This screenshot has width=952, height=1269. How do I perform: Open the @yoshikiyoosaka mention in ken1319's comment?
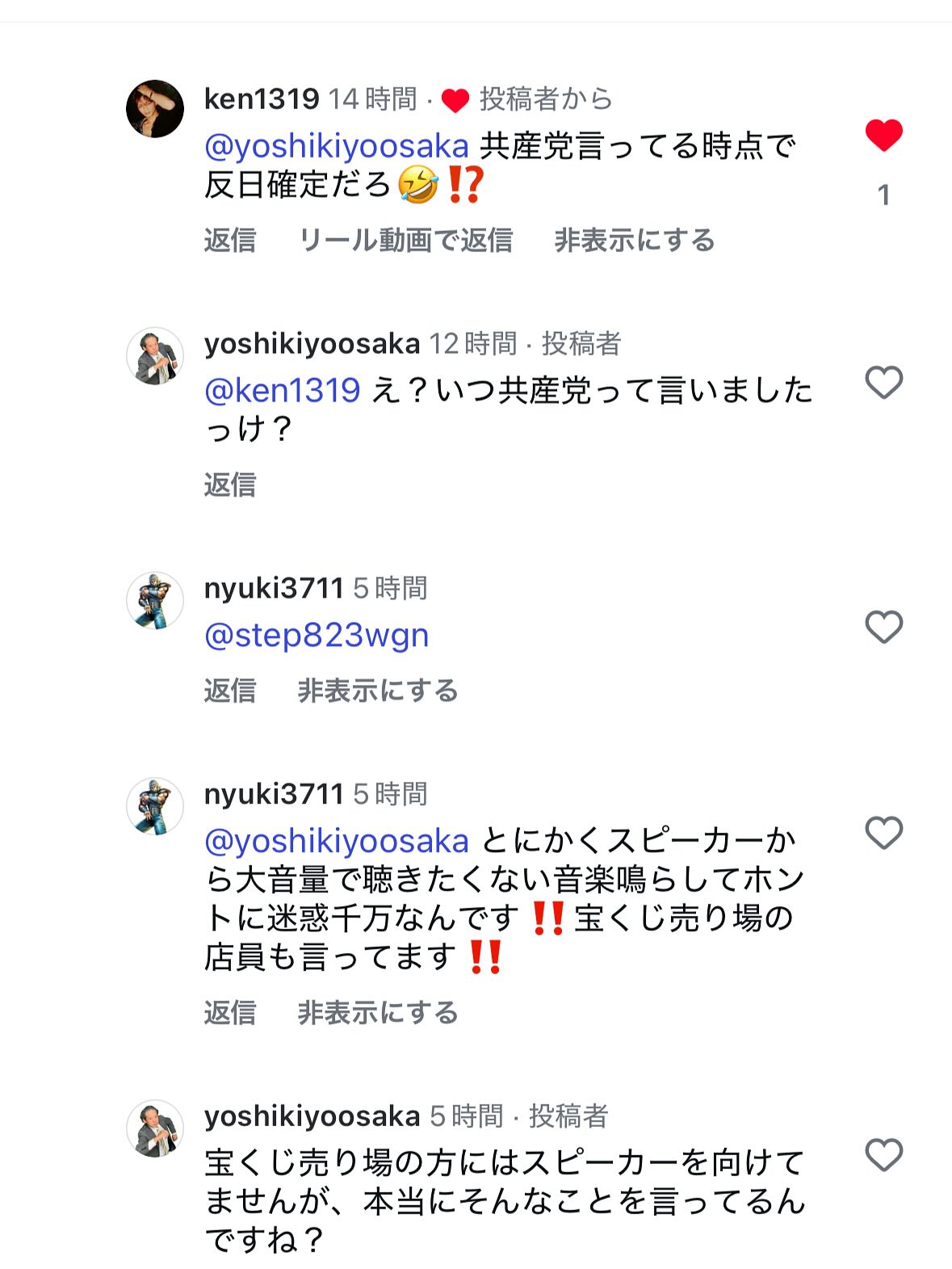point(337,146)
